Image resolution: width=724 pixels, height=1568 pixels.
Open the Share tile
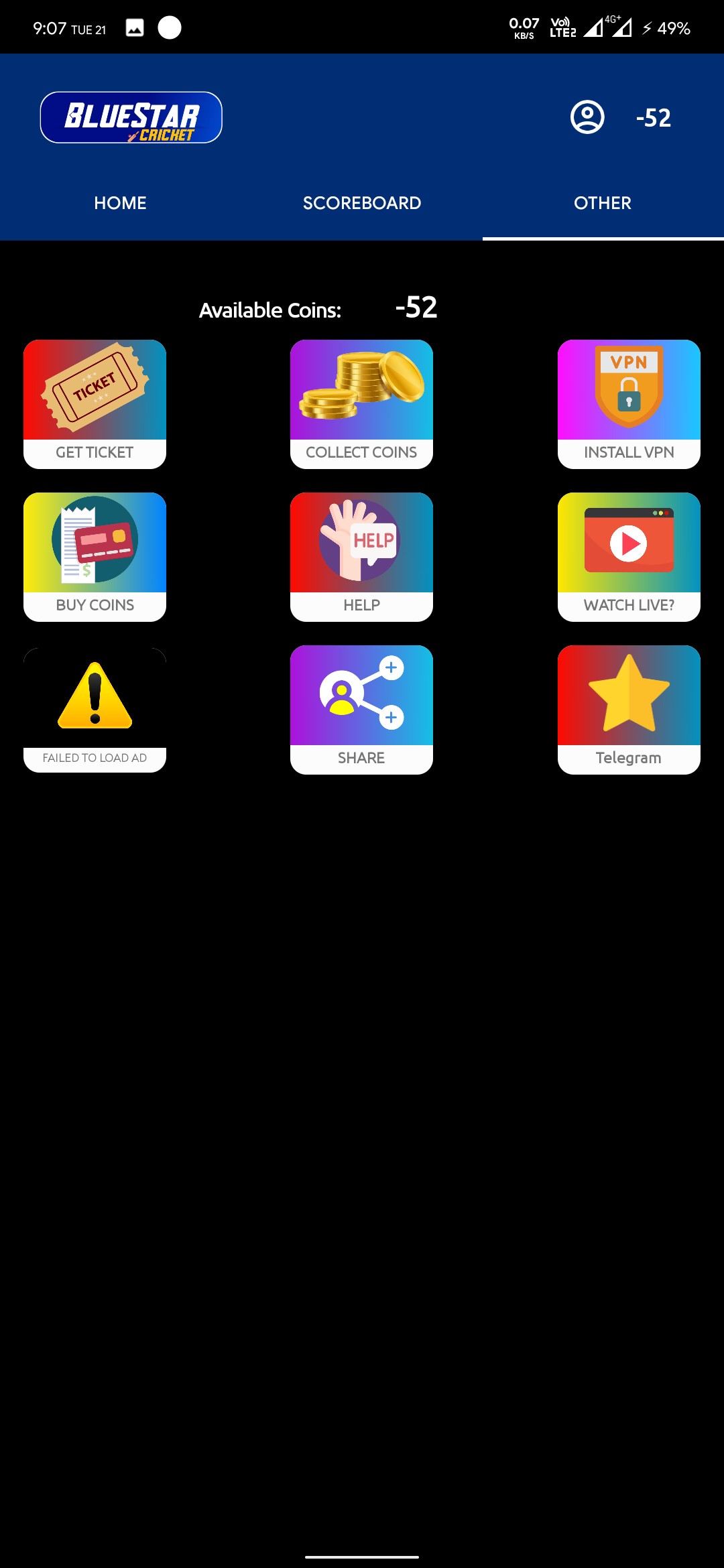click(361, 710)
